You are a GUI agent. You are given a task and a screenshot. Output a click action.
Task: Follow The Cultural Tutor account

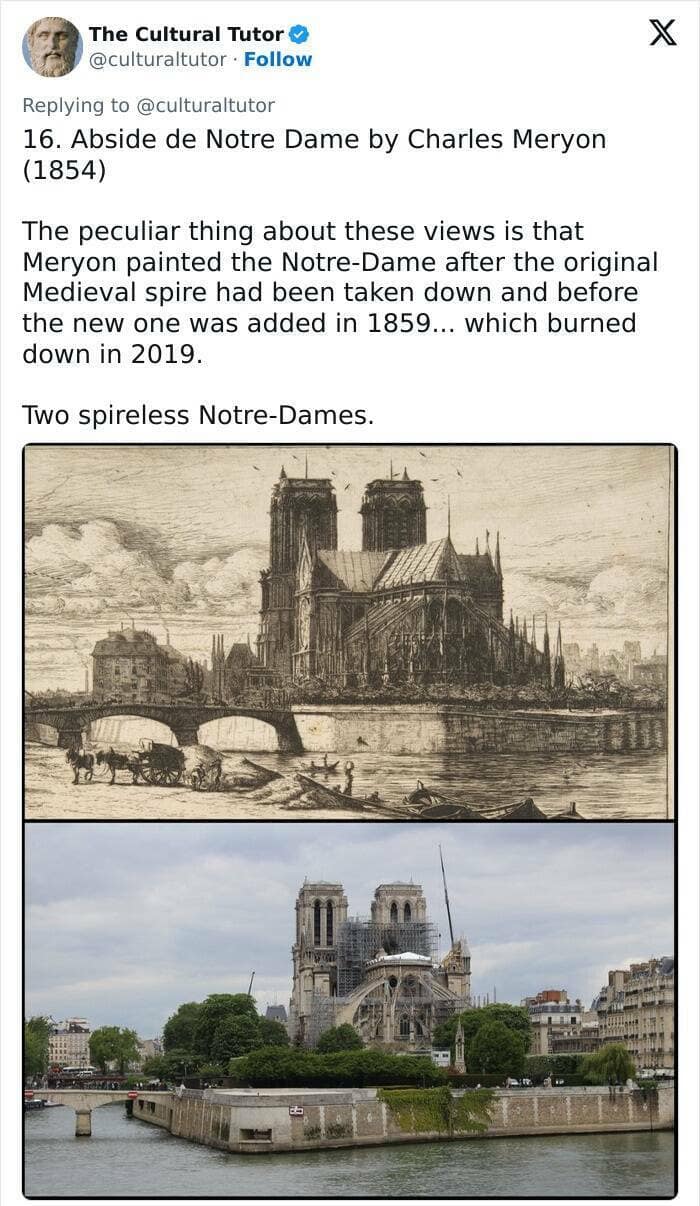coord(278,60)
